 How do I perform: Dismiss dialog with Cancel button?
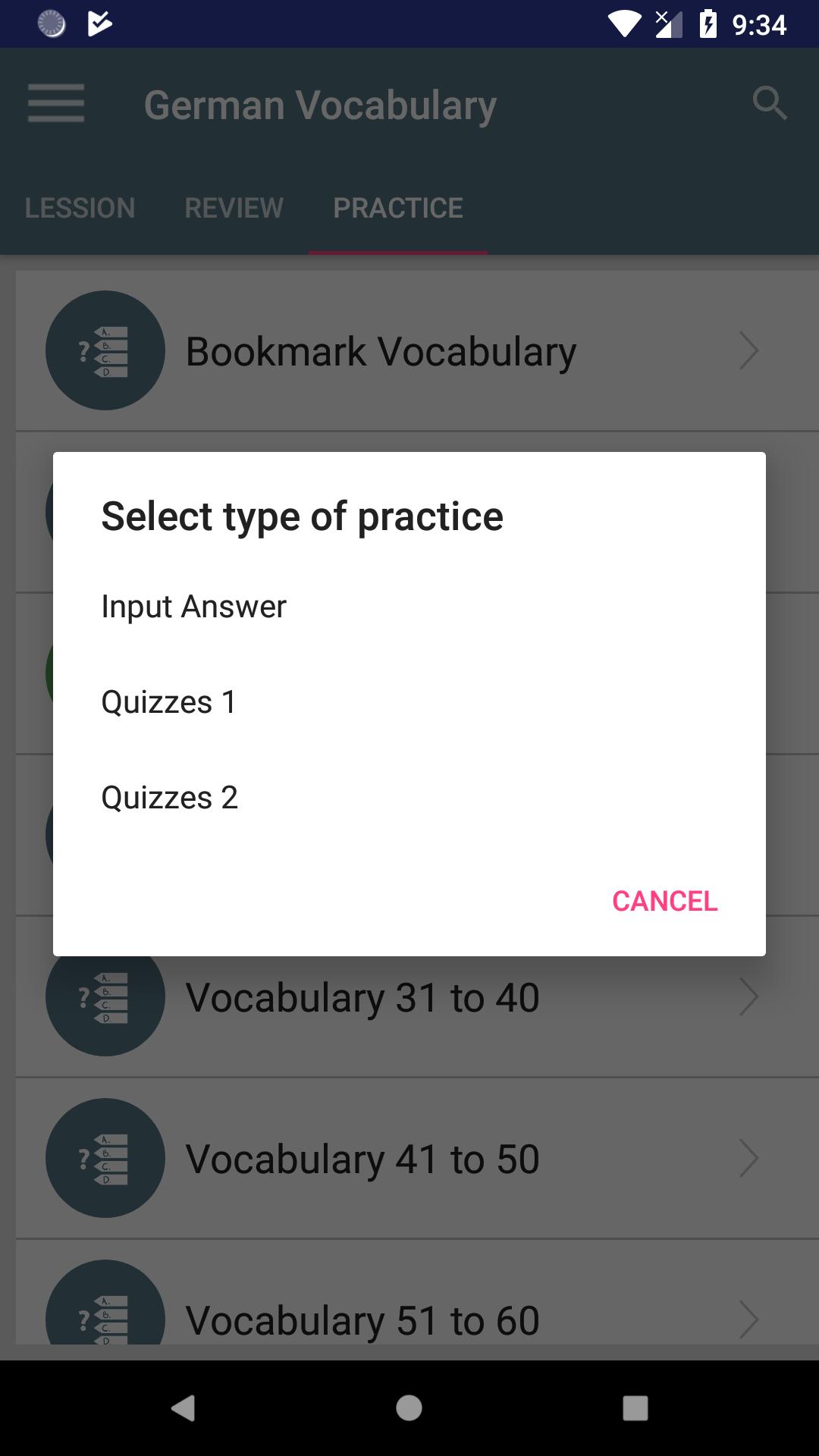click(x=664, y=901)
